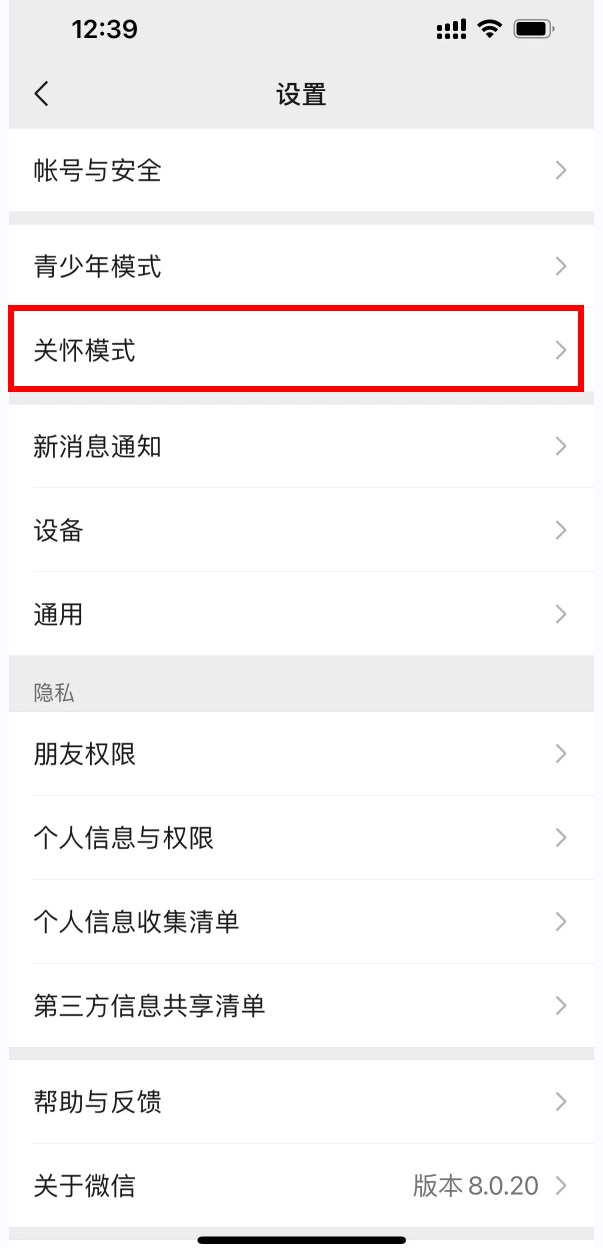
Task: View 个人信息收集清单
Action: click(300, 922)
